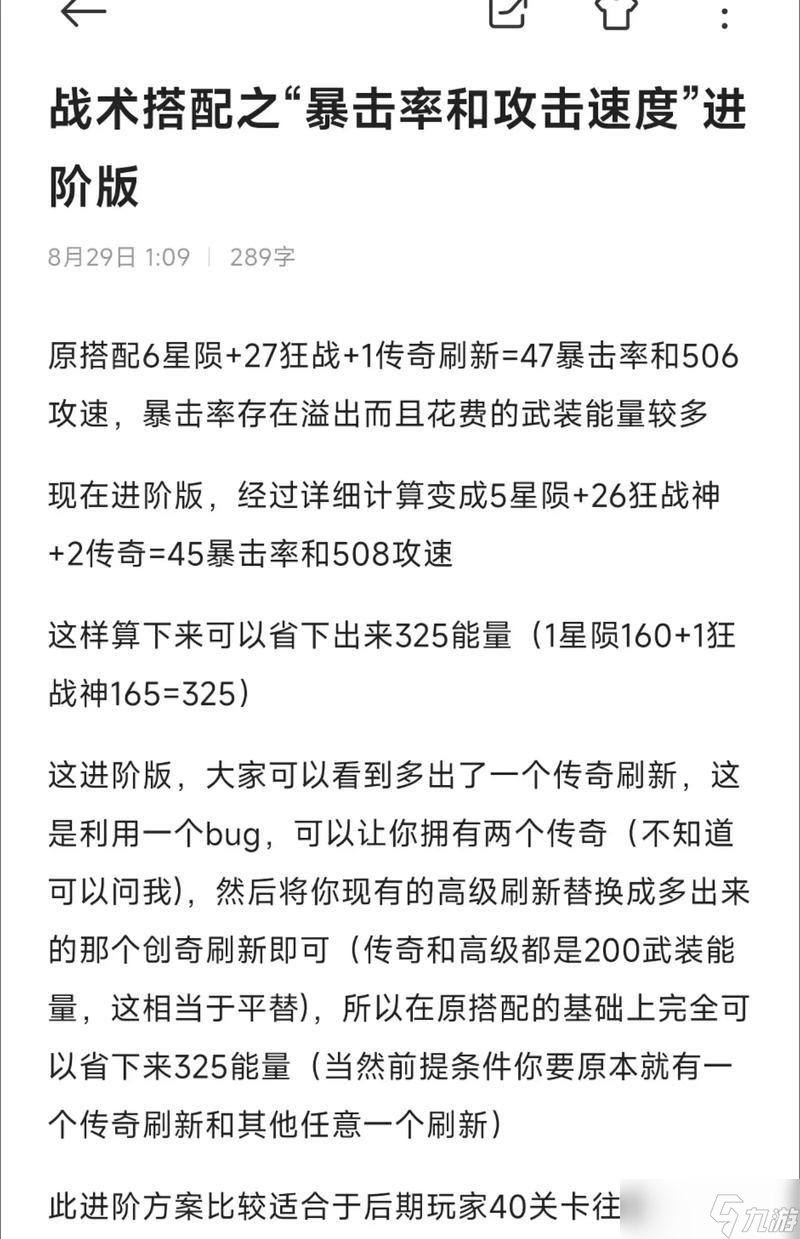Tap the share icon in the toolbar
The width and height of the screenshot is (800, 1239).
point(509,12)
